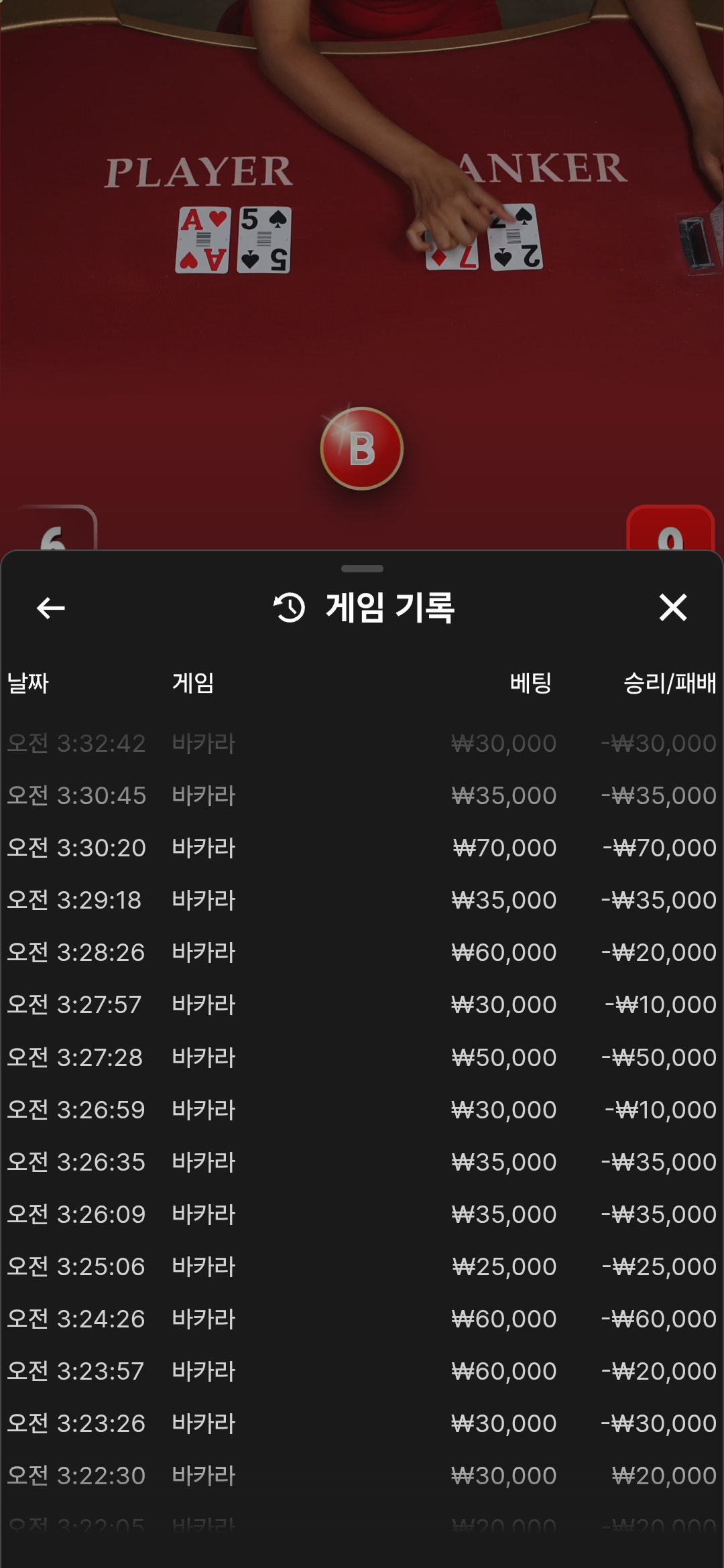724x1568 pixels.
Task: View the 오전 3:24:26 game entry
Action: (362, 1319)
